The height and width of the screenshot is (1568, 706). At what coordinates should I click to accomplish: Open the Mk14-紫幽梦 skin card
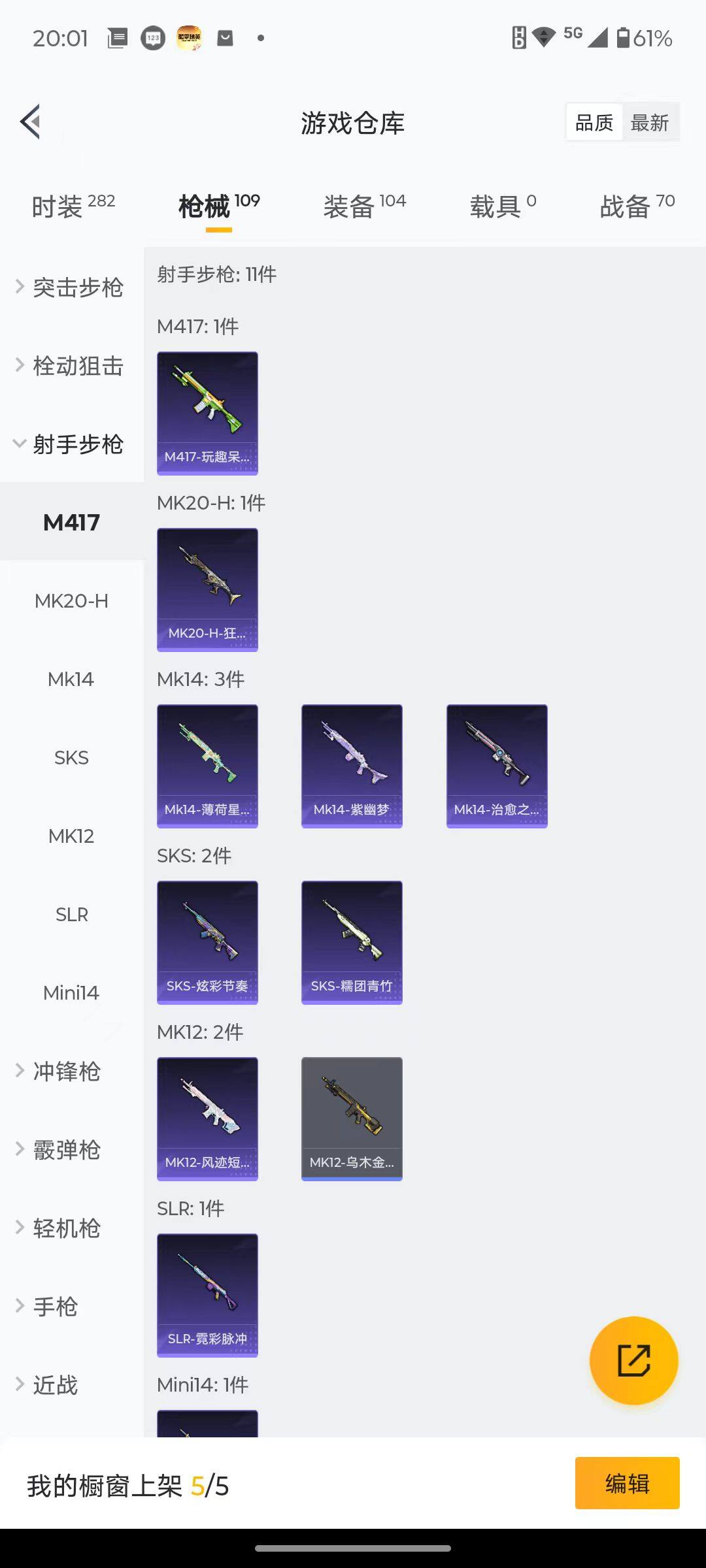click(352, 766)
